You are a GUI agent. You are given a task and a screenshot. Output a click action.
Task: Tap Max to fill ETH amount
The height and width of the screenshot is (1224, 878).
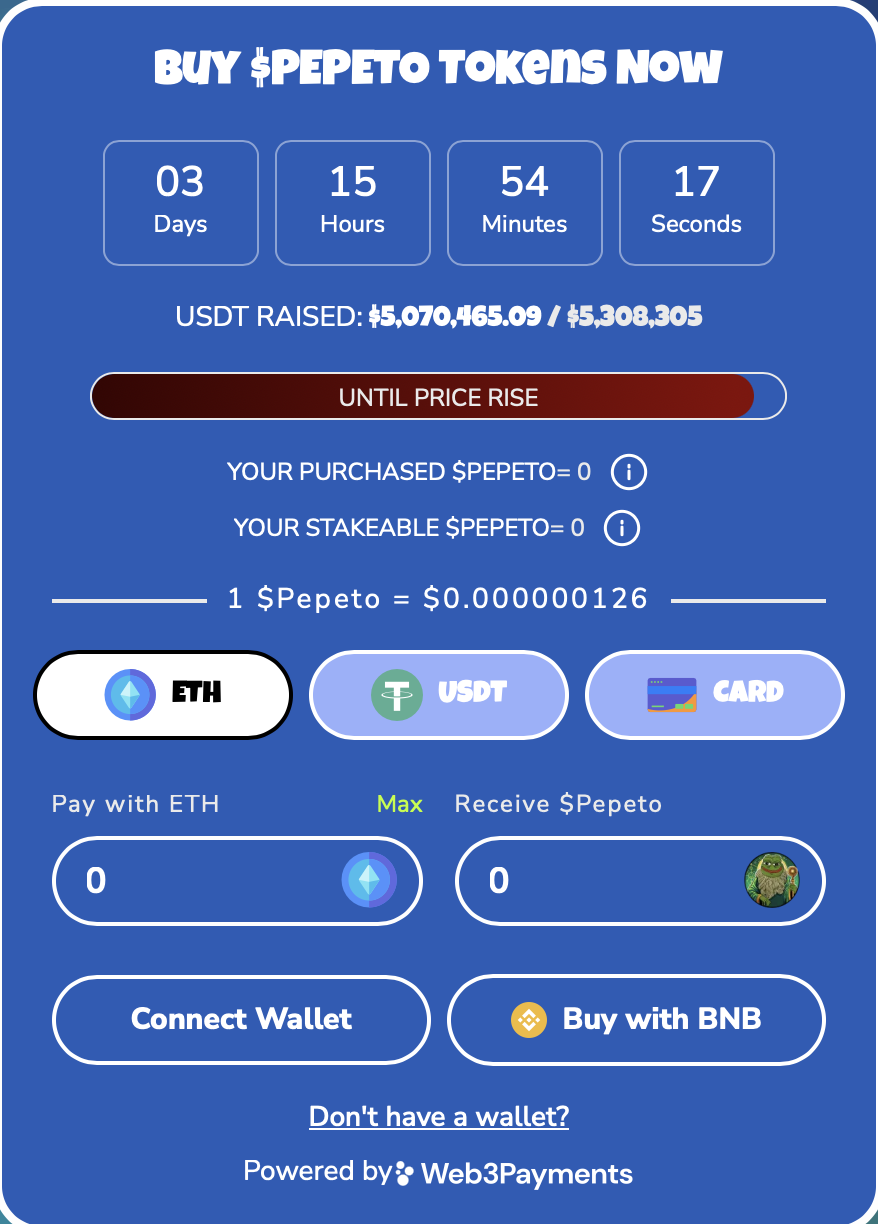tap(399, 804)
